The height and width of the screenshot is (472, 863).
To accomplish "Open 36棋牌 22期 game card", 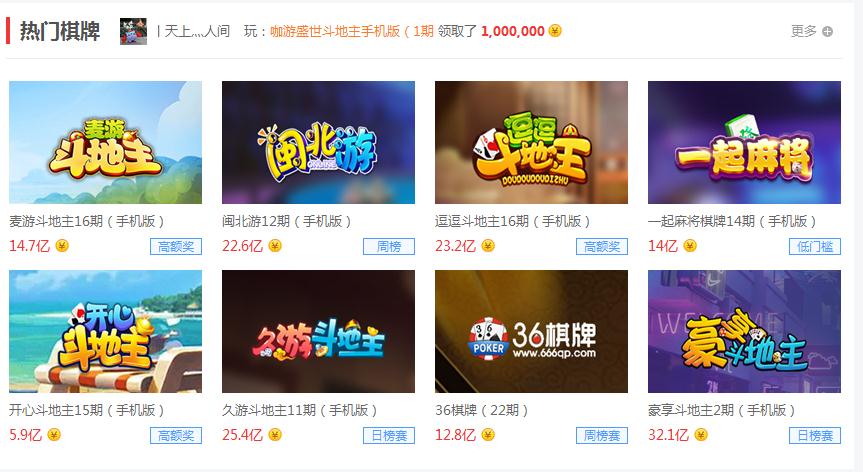I will (x=531, y=331).
